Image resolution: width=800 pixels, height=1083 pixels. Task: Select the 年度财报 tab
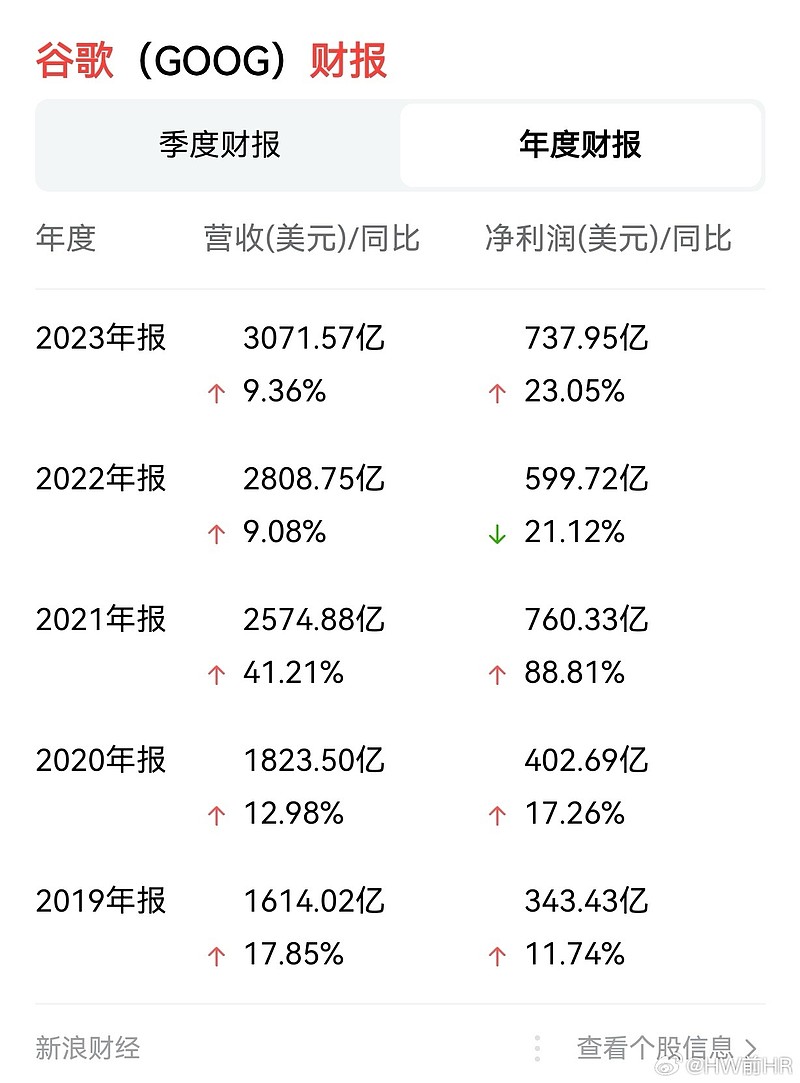coord(580,145)
